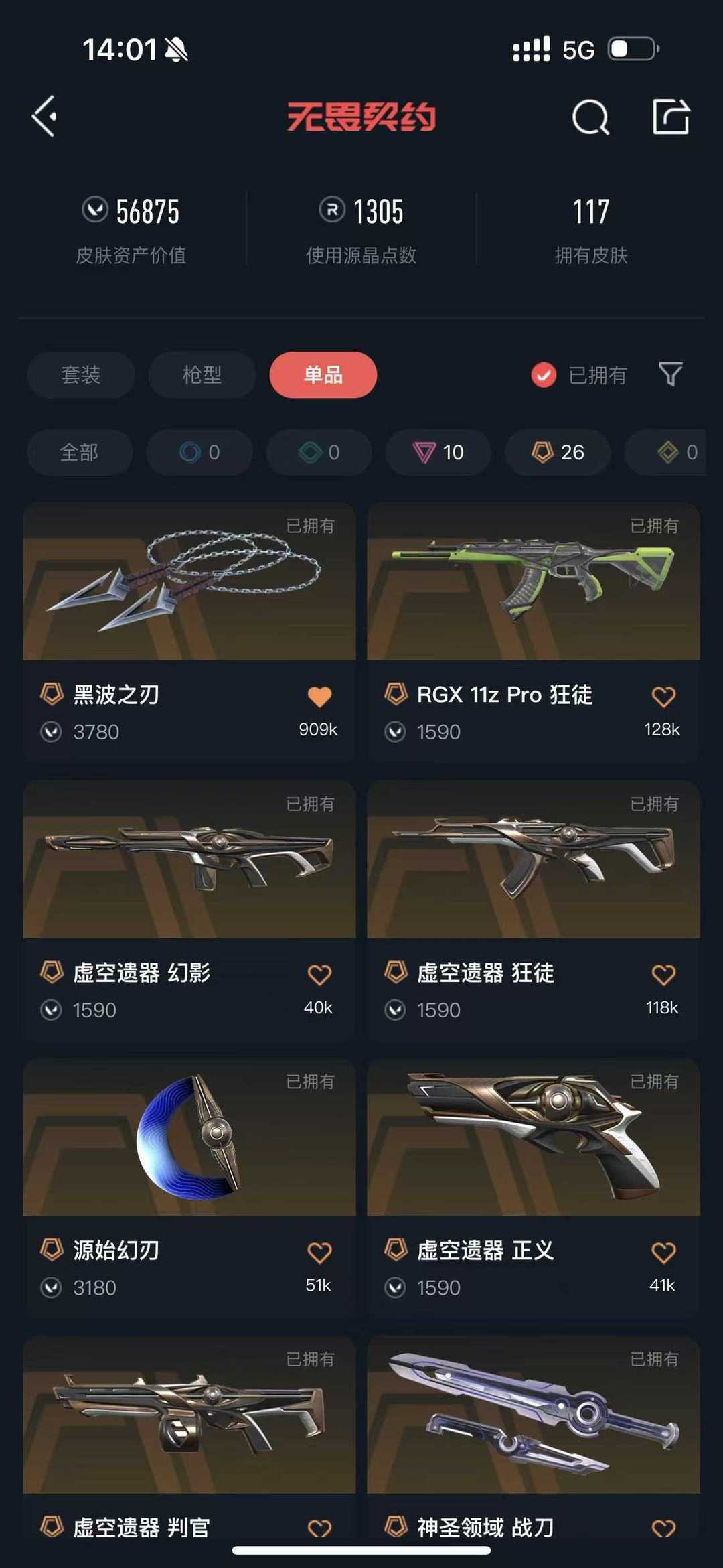The image size is (723, 1568).
Task: Open the filter funnel icon
Action: pos(670,374)
